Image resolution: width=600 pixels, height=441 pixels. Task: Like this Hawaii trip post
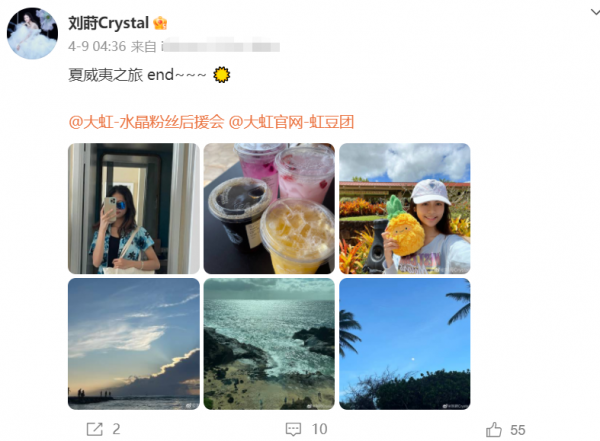(505, 429)
